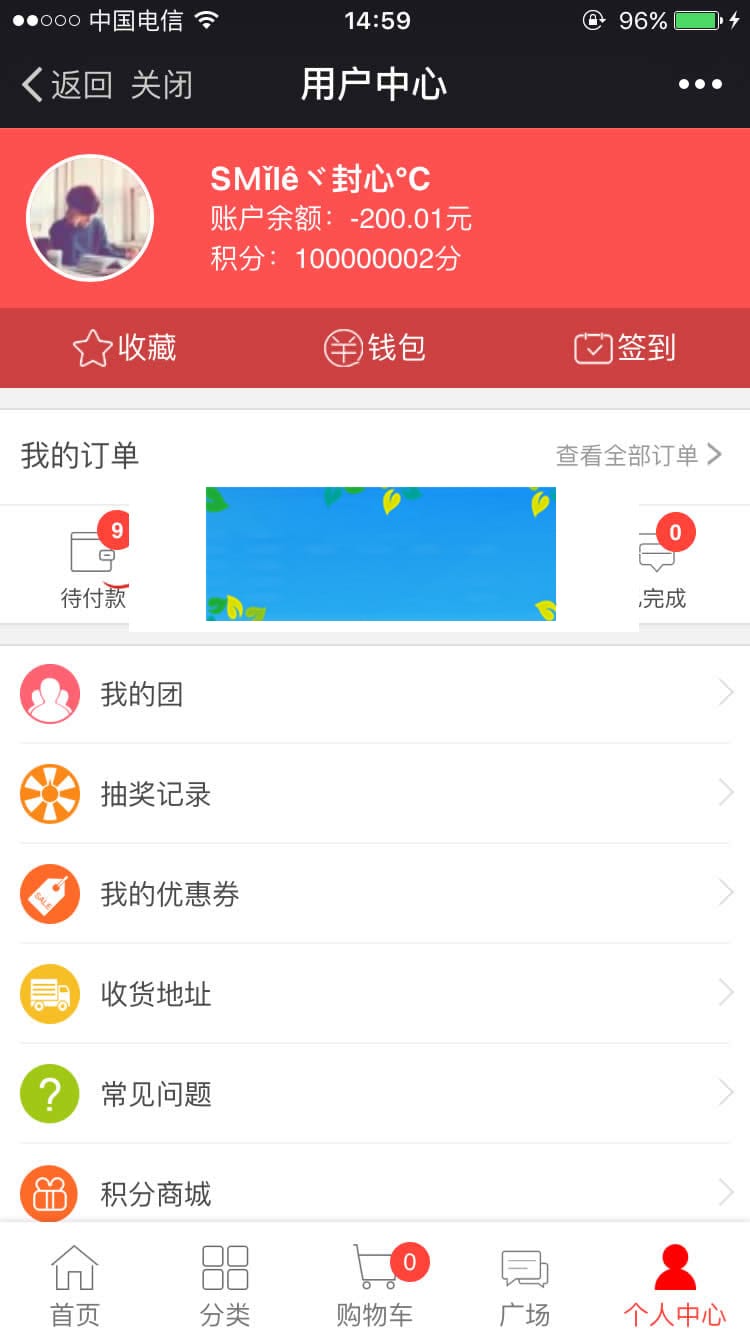Tap the 签到 check-in icon

[593, 348]
